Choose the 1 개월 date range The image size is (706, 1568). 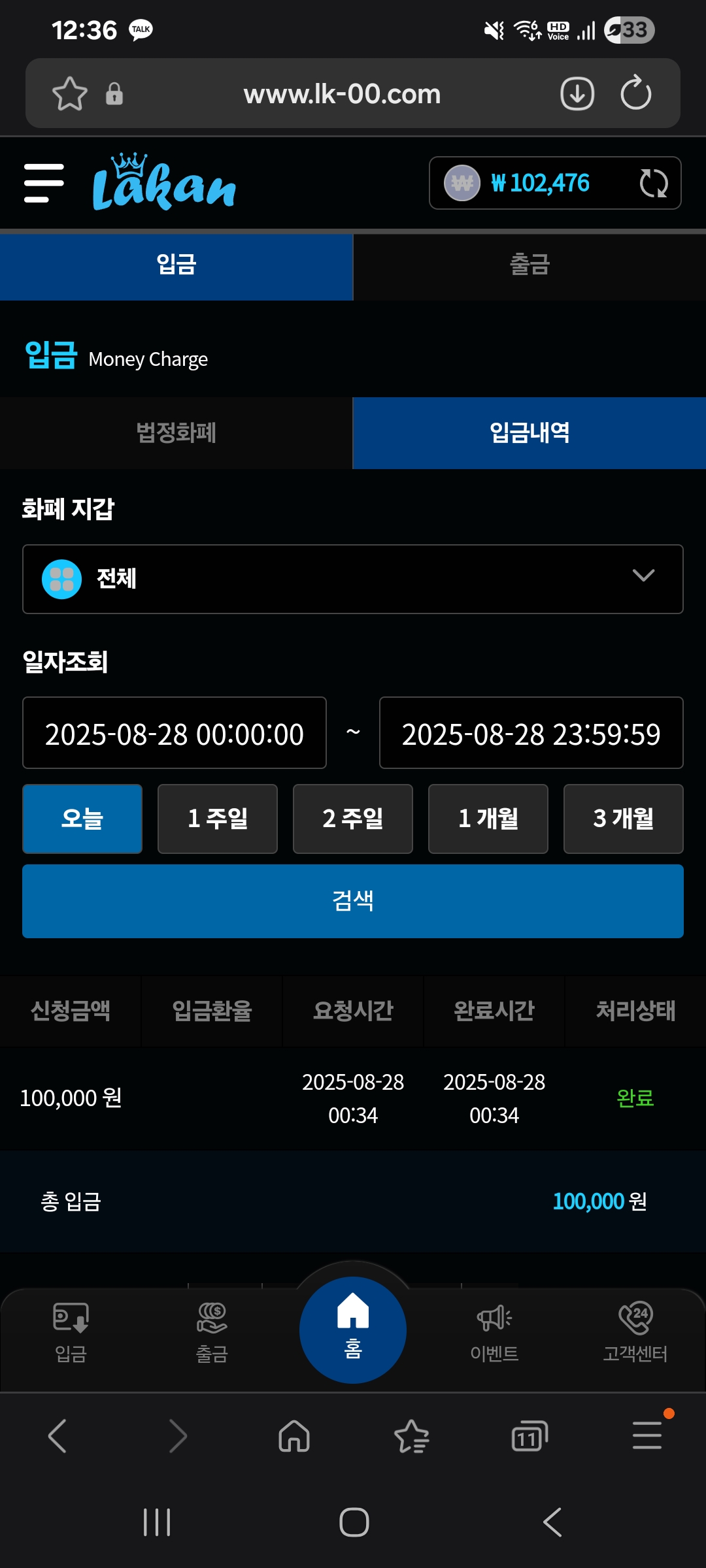pos(488,819)
